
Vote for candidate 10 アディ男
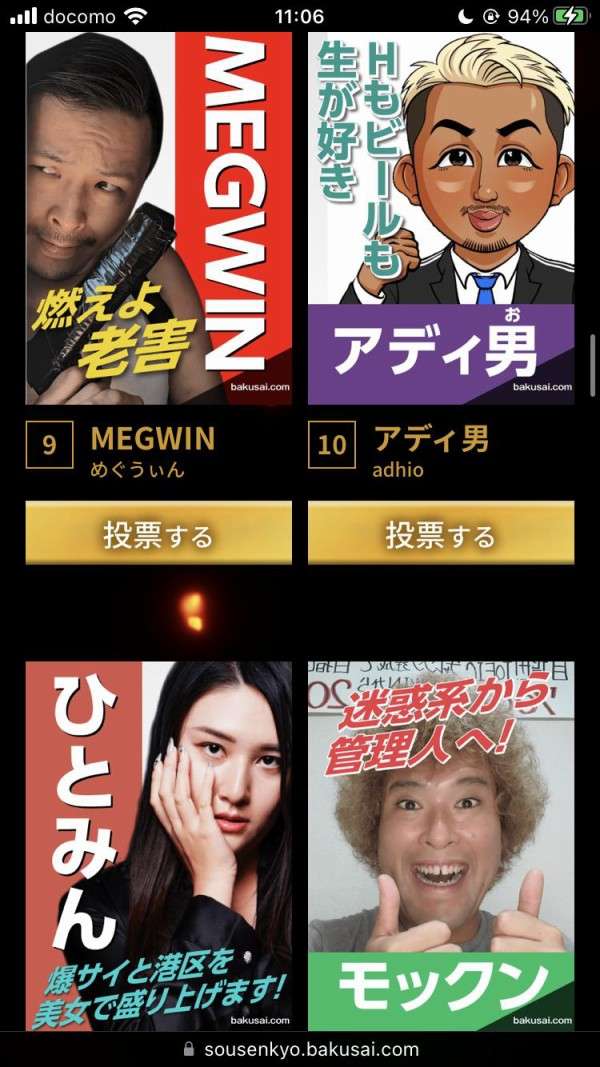pos(441,534)
